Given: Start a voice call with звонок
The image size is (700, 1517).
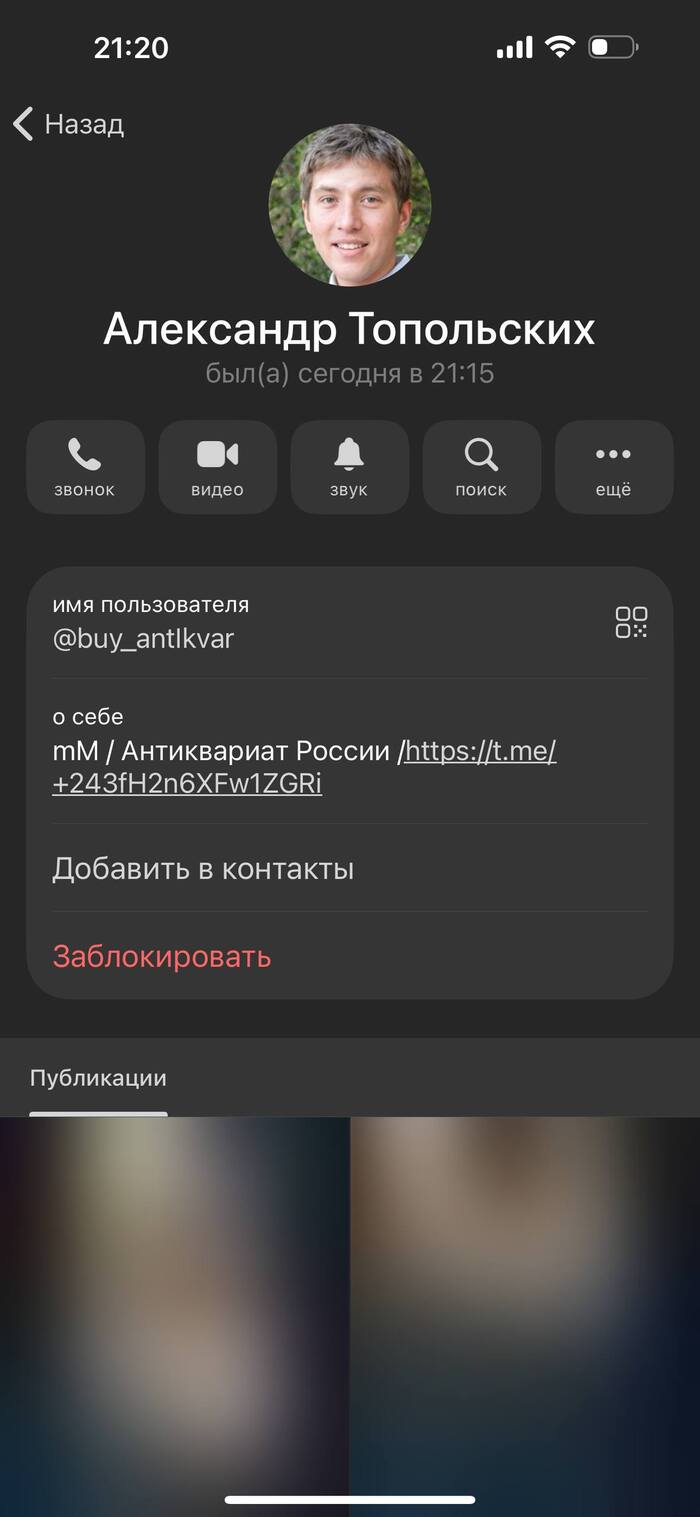Looking at the screenshot, I should 85,467.
